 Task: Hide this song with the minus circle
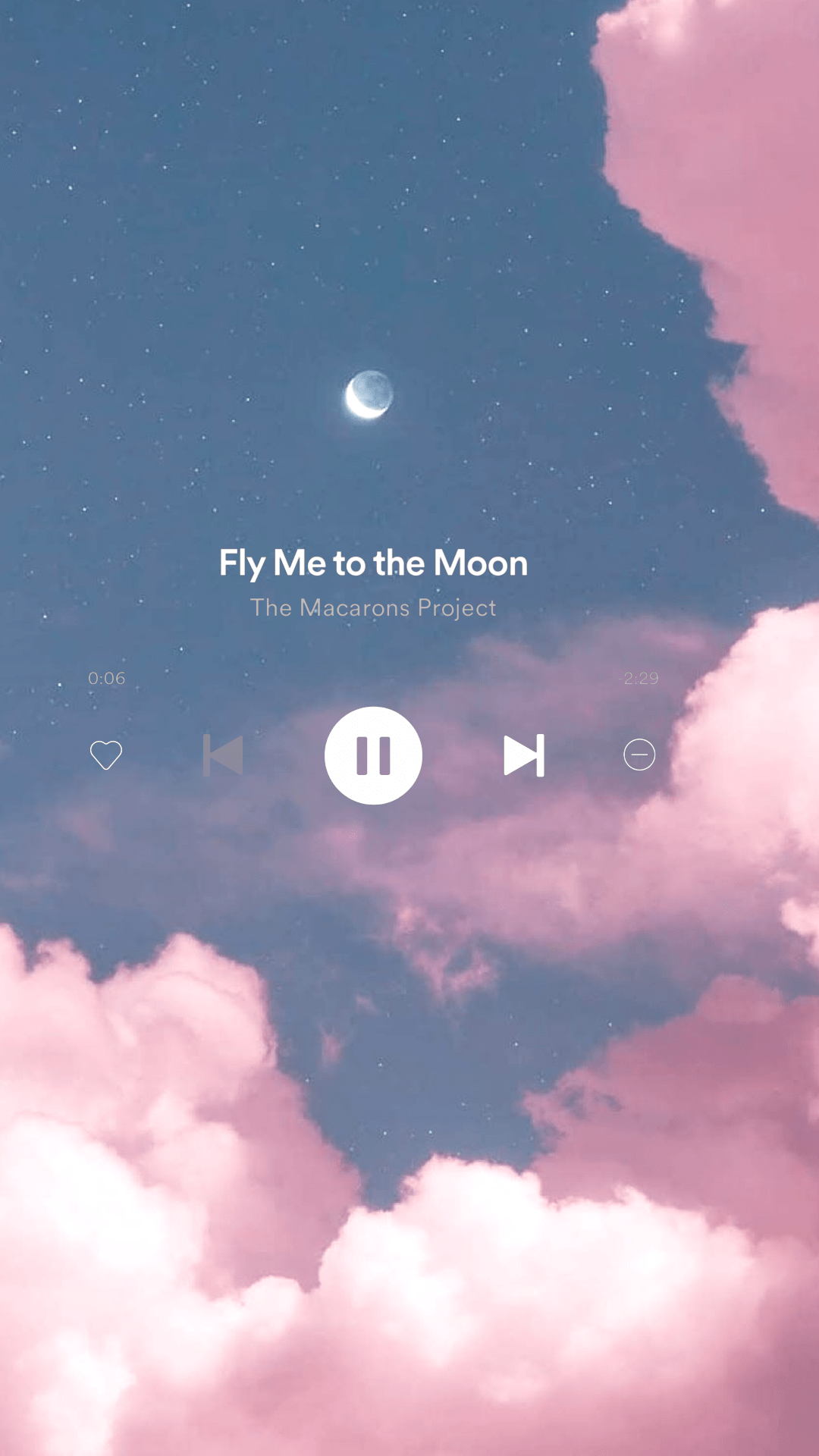click(x=639, y=755)
